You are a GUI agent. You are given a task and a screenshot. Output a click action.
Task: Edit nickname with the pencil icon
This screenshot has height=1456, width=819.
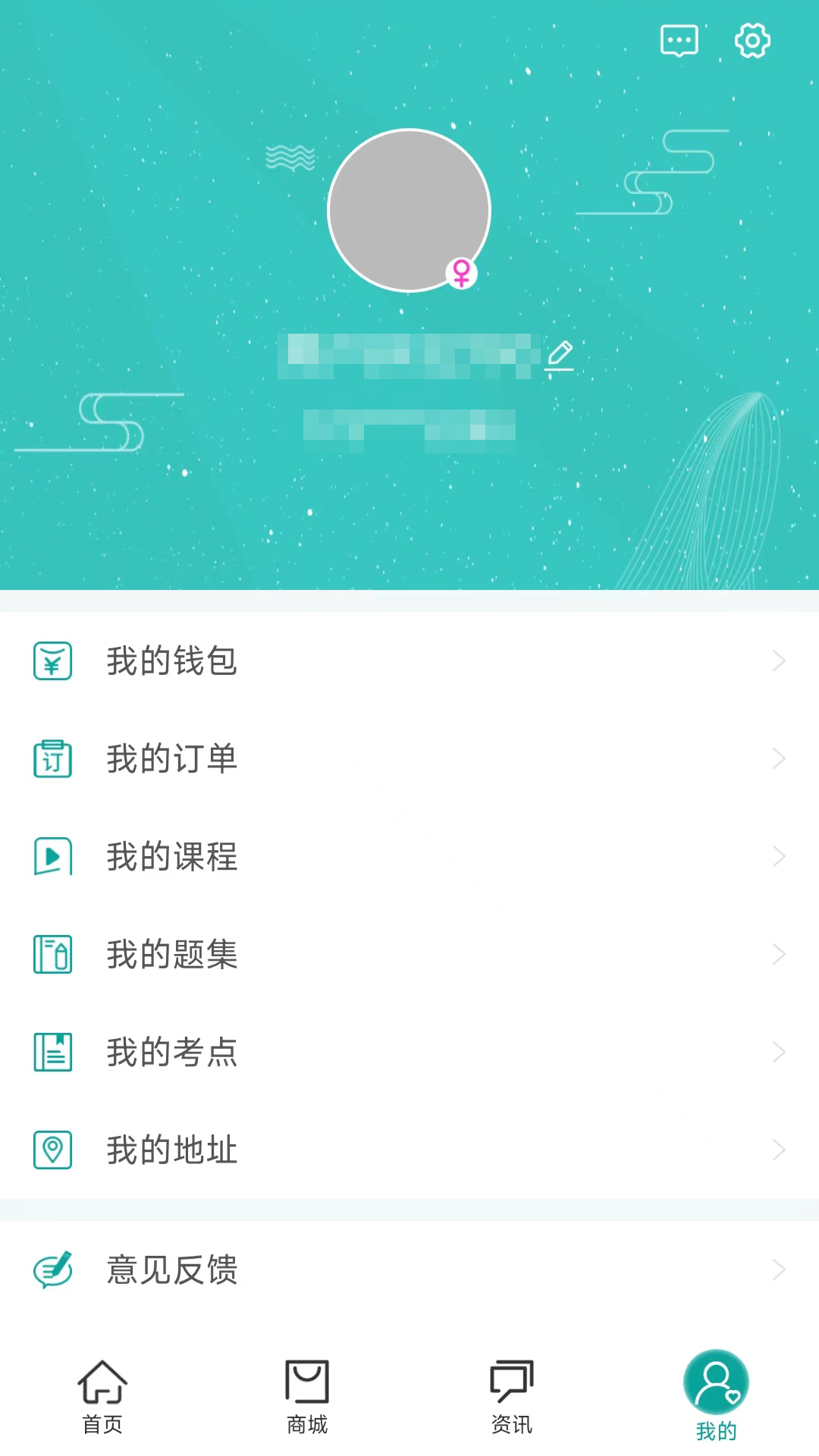[x=560, y=355]
